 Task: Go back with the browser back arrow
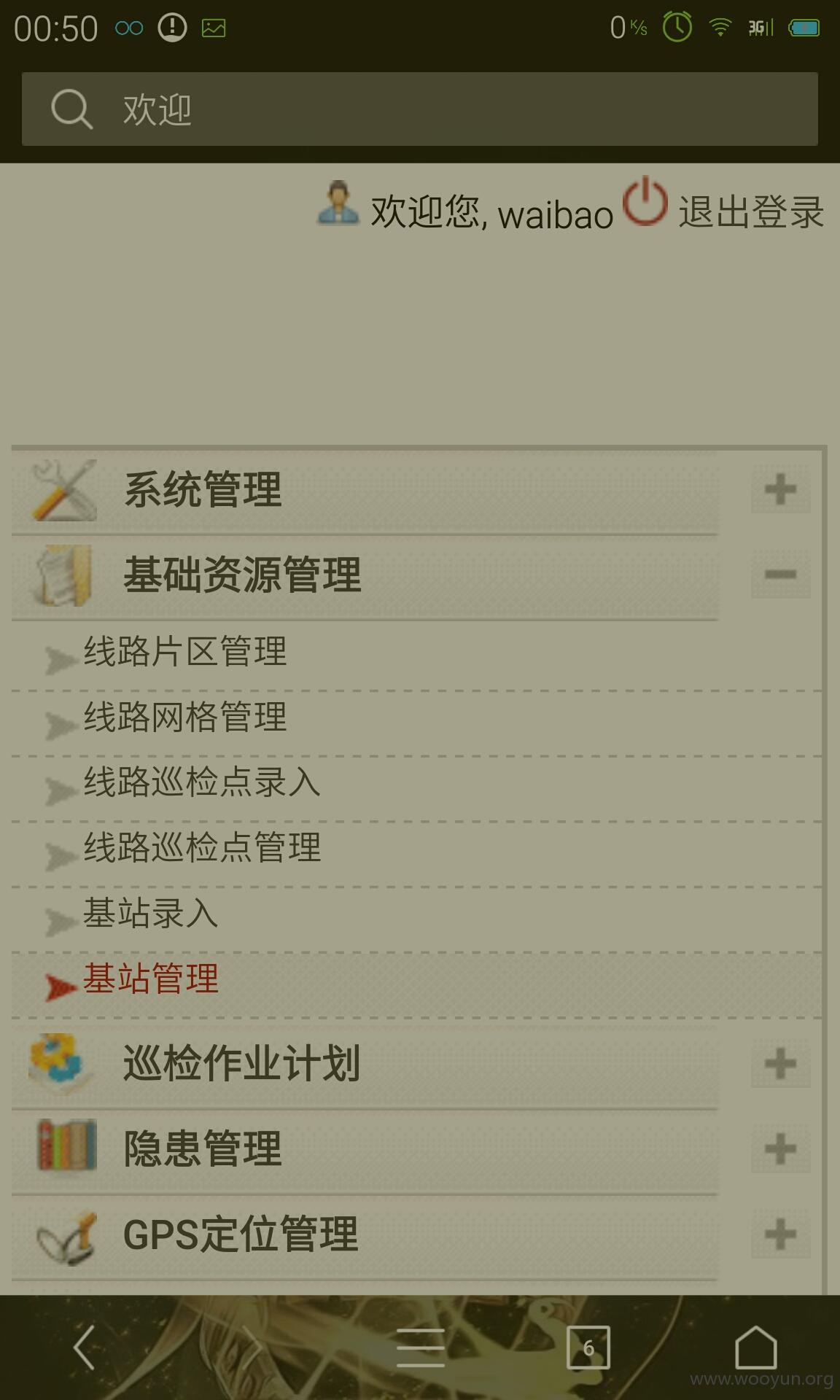pos(85,1347)
